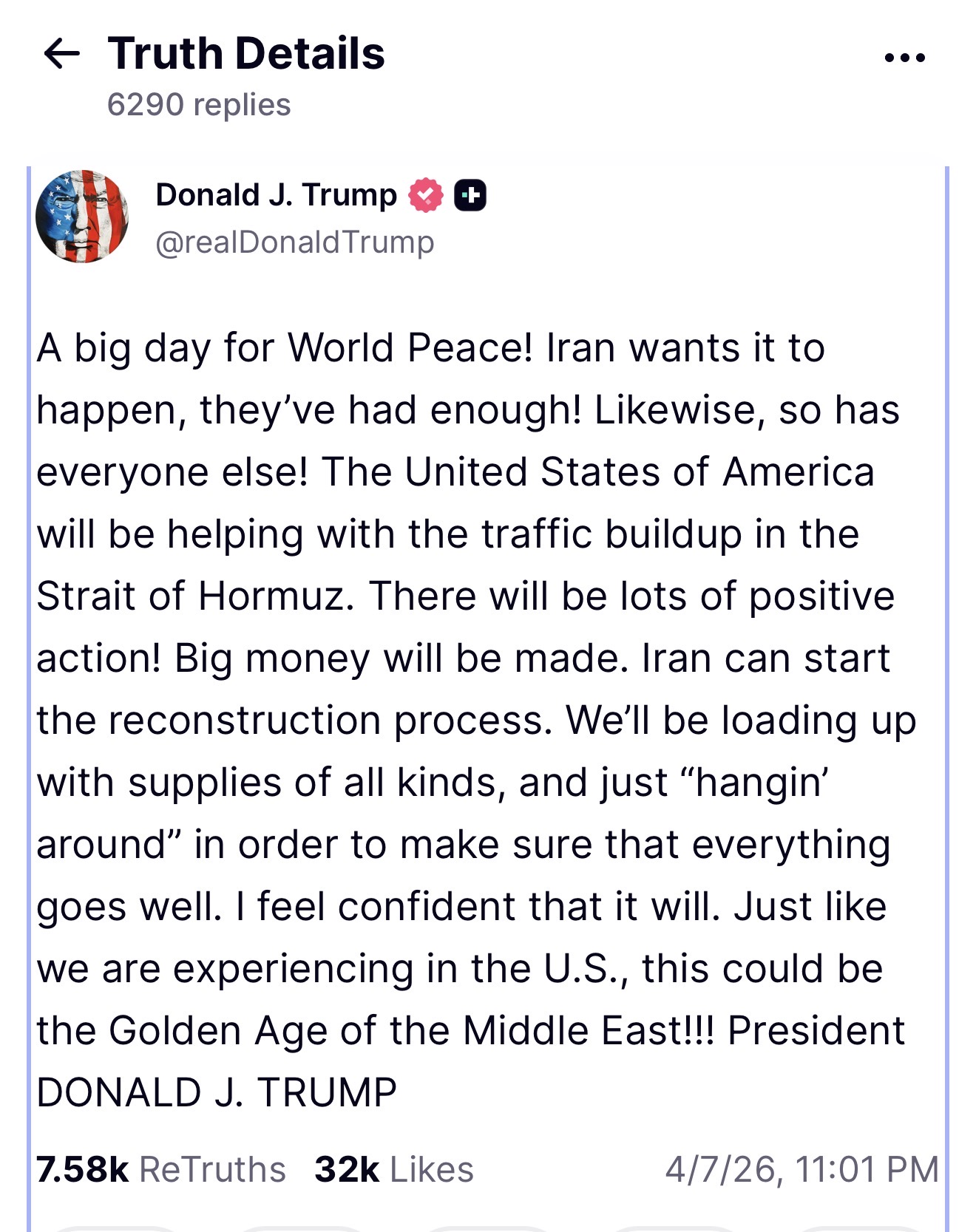The height and width of the screenshot is (1232, 976).
Task: View the 32k Likes list
Action: (x=393, y=1170)
